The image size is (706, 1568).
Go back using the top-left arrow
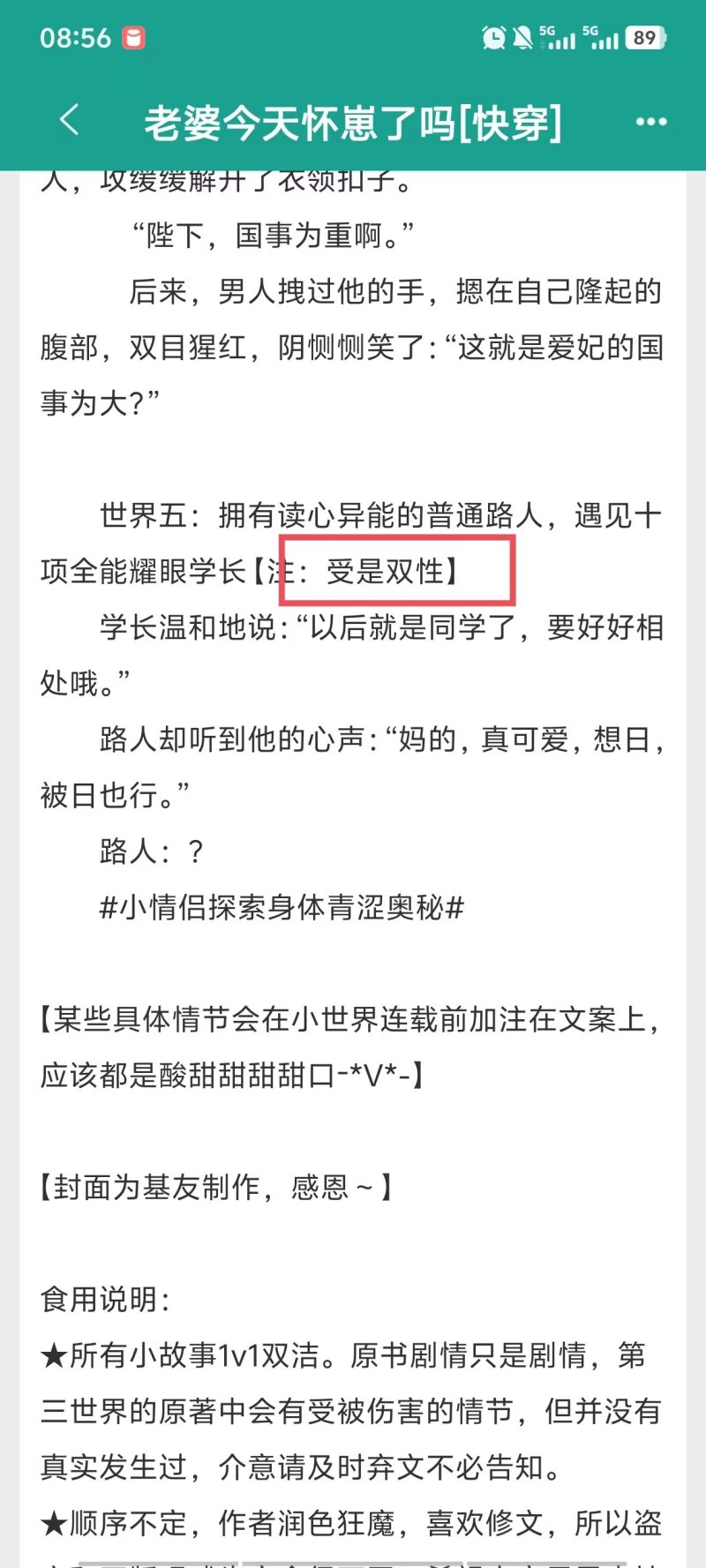point(69,121)
